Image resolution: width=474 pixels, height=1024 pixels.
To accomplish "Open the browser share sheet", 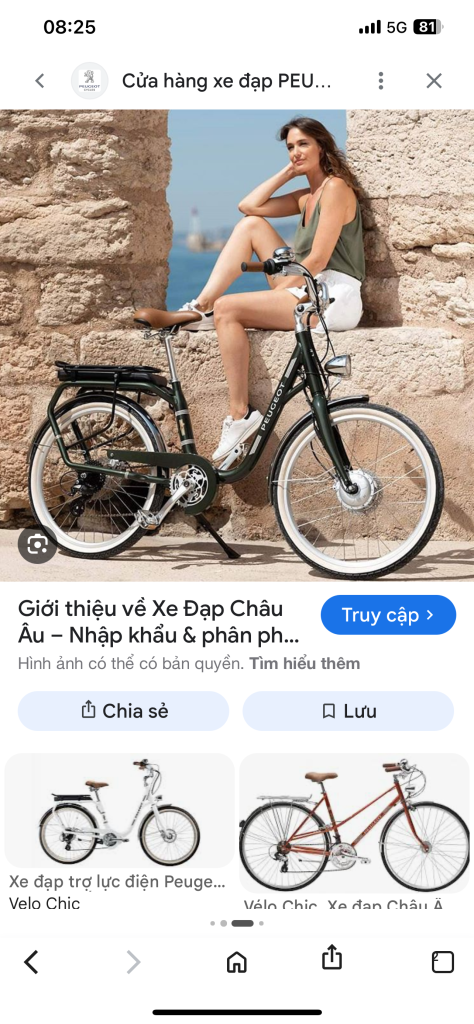I will coord(332,959).
